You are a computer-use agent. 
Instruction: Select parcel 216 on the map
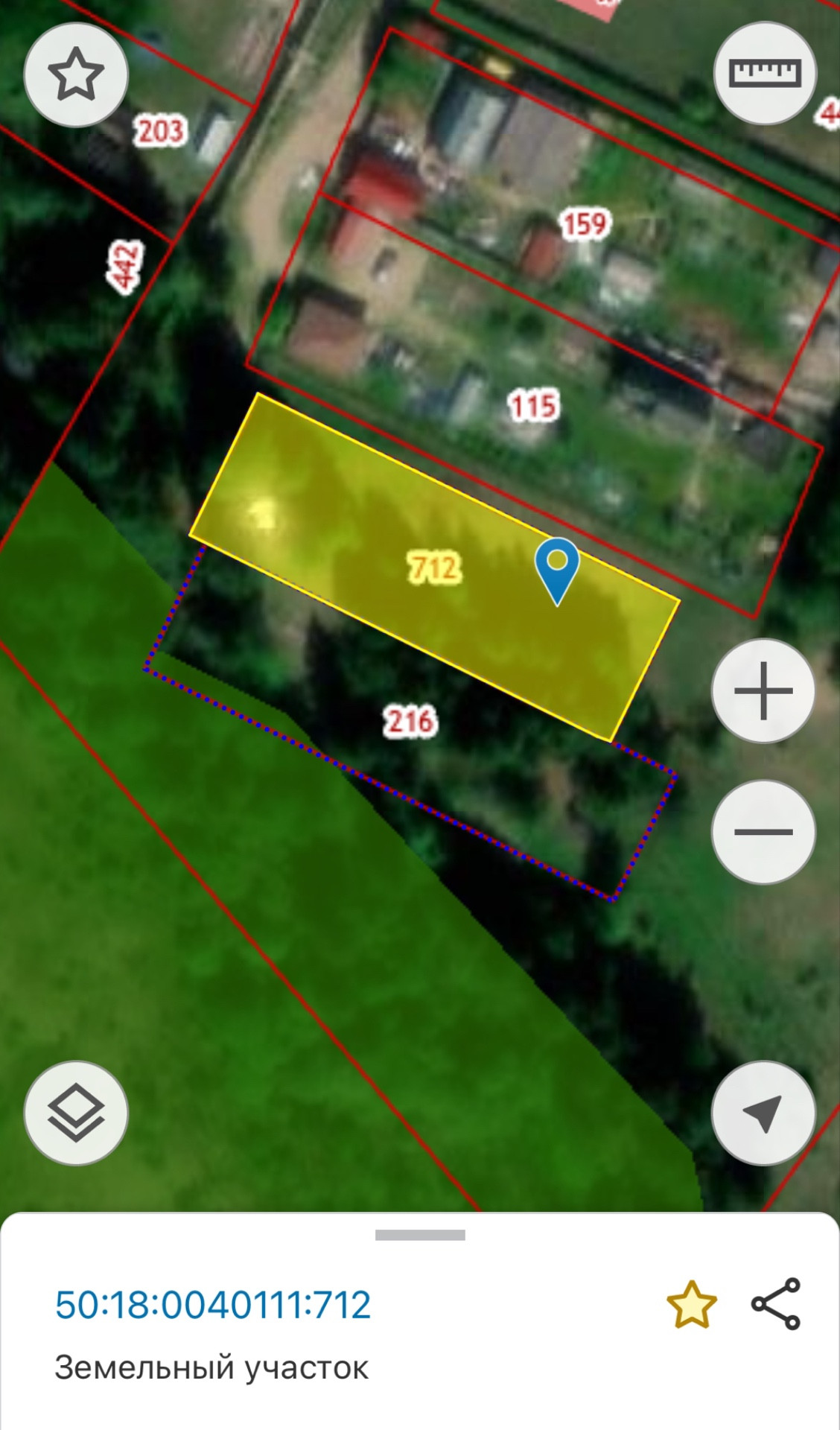pos(410,721)
